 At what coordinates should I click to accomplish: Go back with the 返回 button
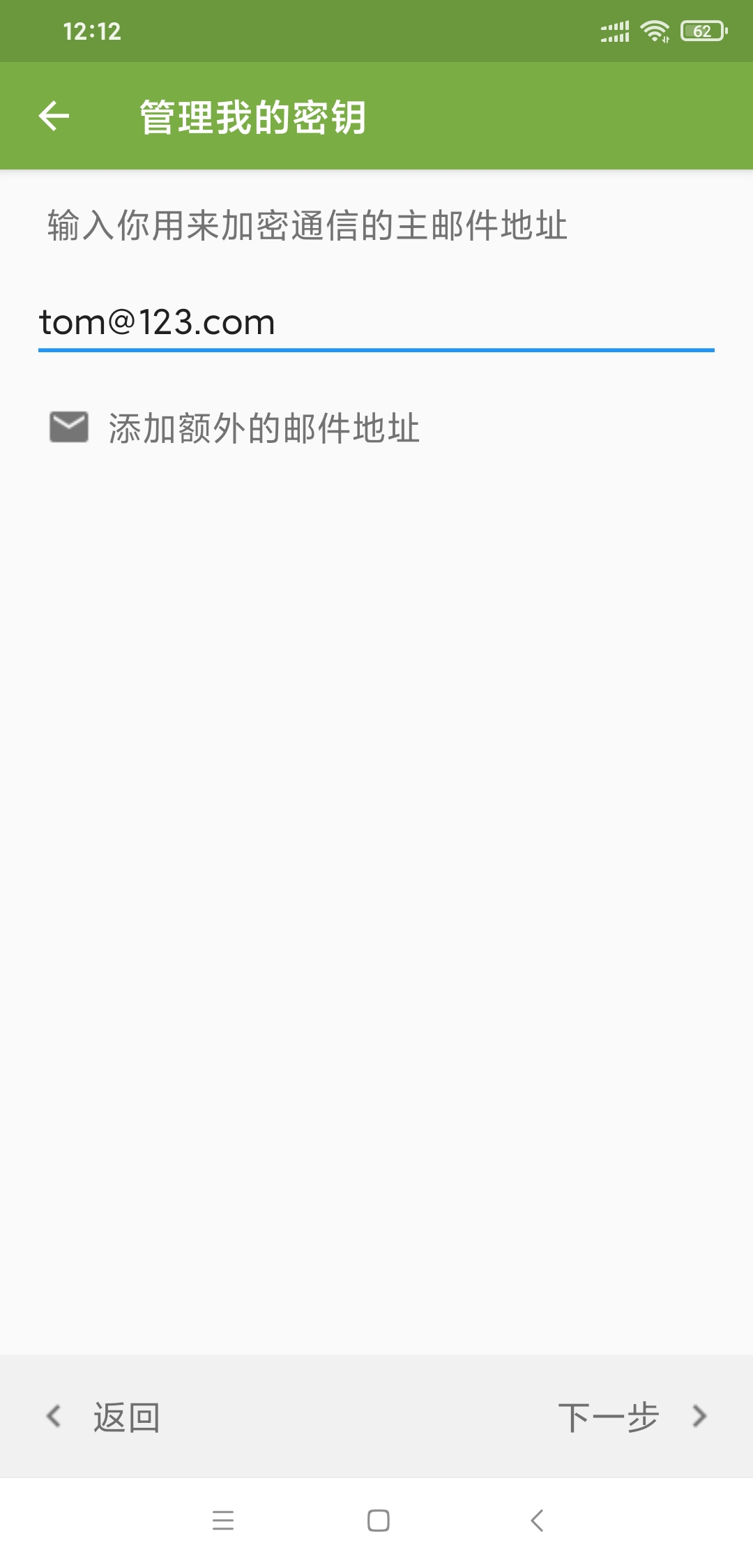pyautogui.click(x=105, y=1417)
